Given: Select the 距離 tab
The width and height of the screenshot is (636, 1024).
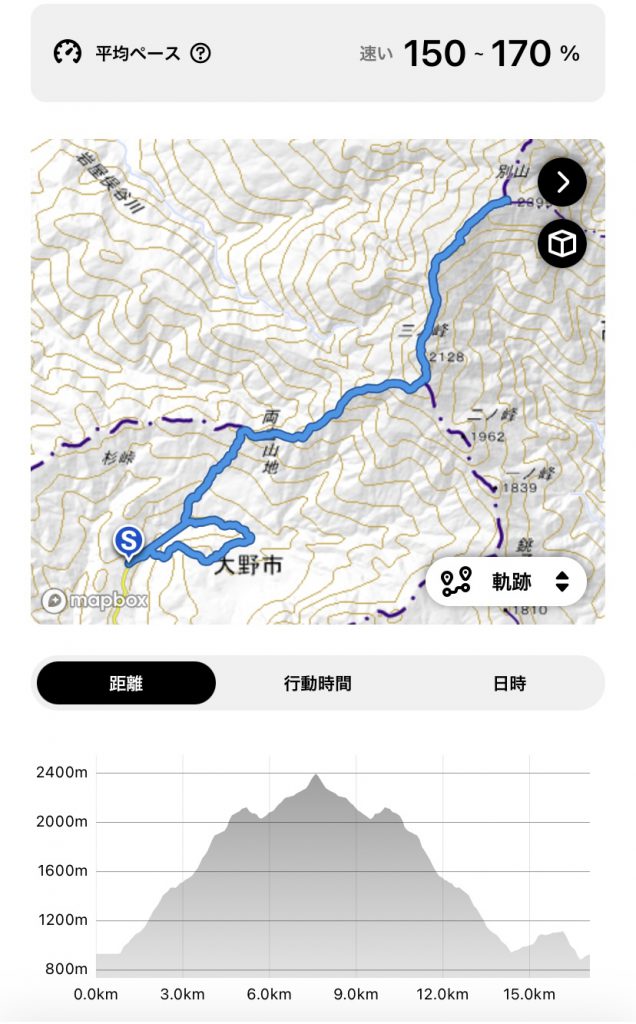Looking at the screenshot, I should (x=126, y=684).
